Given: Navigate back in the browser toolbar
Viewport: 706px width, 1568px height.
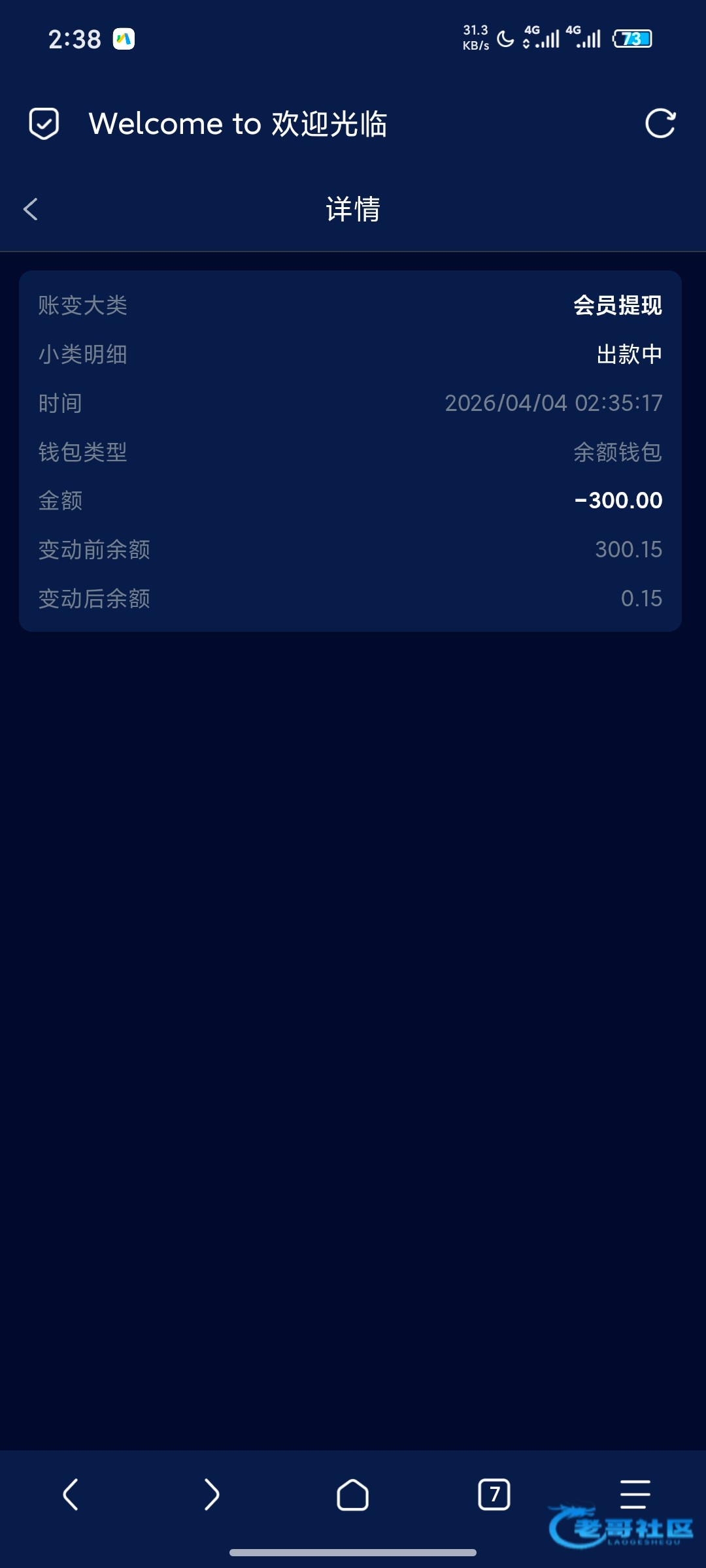Looking at the screenshot, I should [71, 1494].
